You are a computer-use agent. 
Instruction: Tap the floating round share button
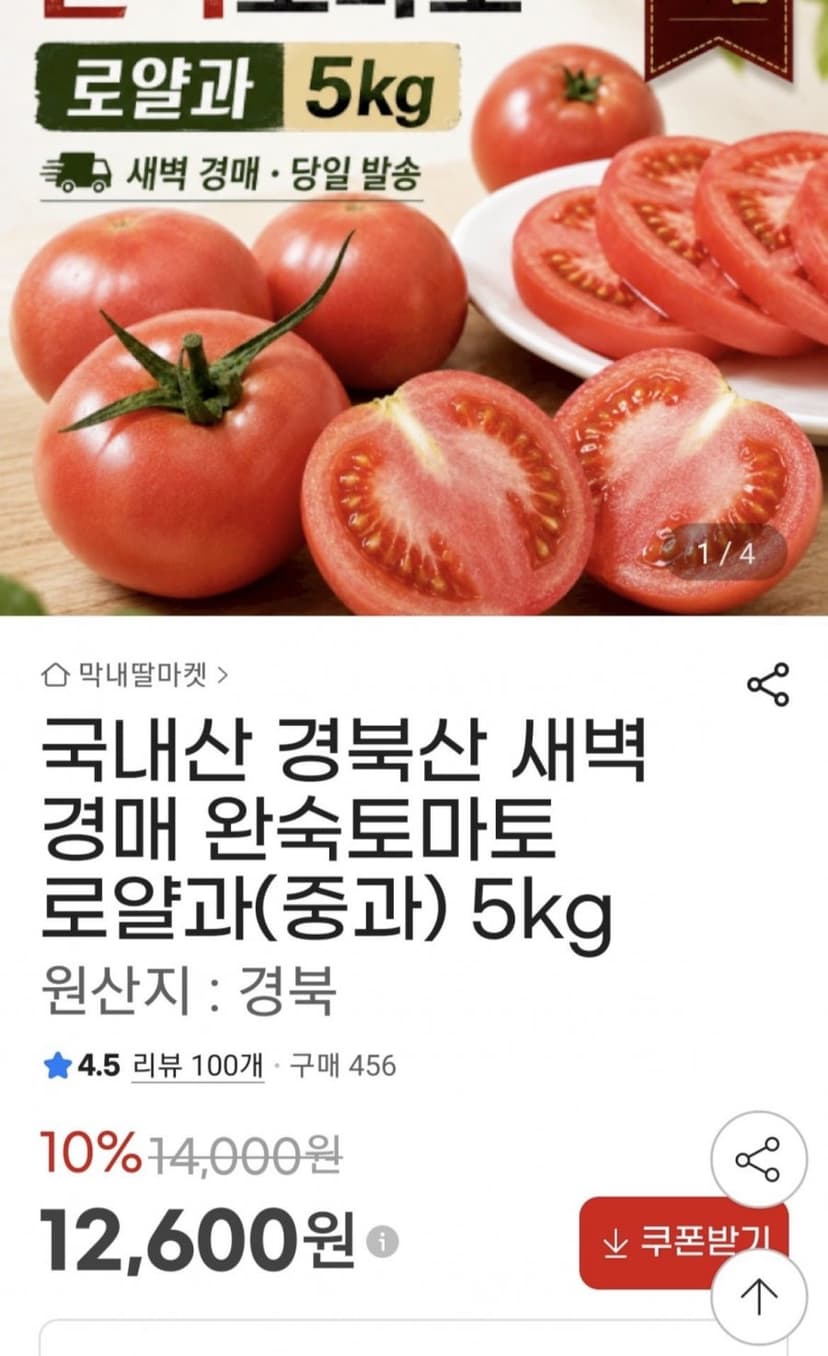click(758, 1160)
